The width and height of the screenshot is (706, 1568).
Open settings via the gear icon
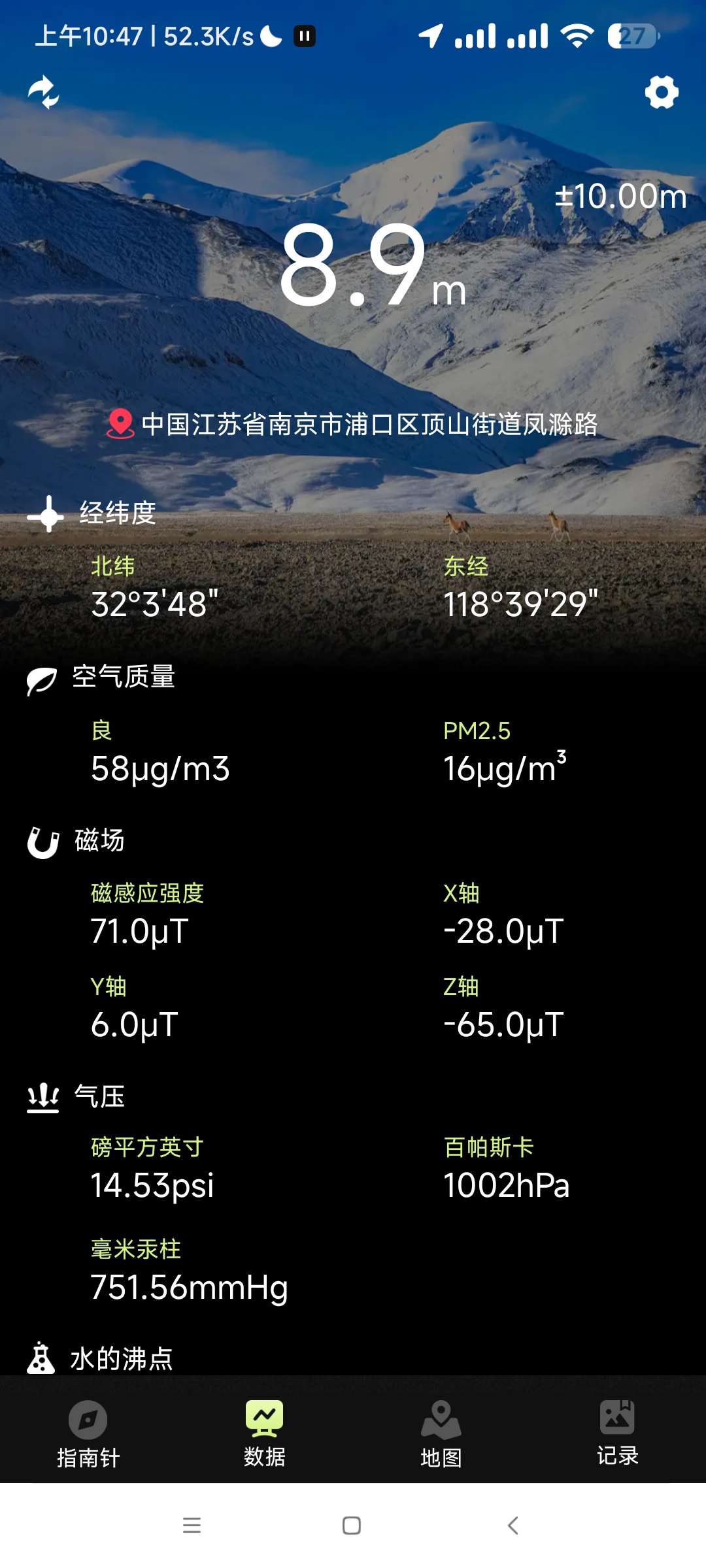[x=662, y=92]
